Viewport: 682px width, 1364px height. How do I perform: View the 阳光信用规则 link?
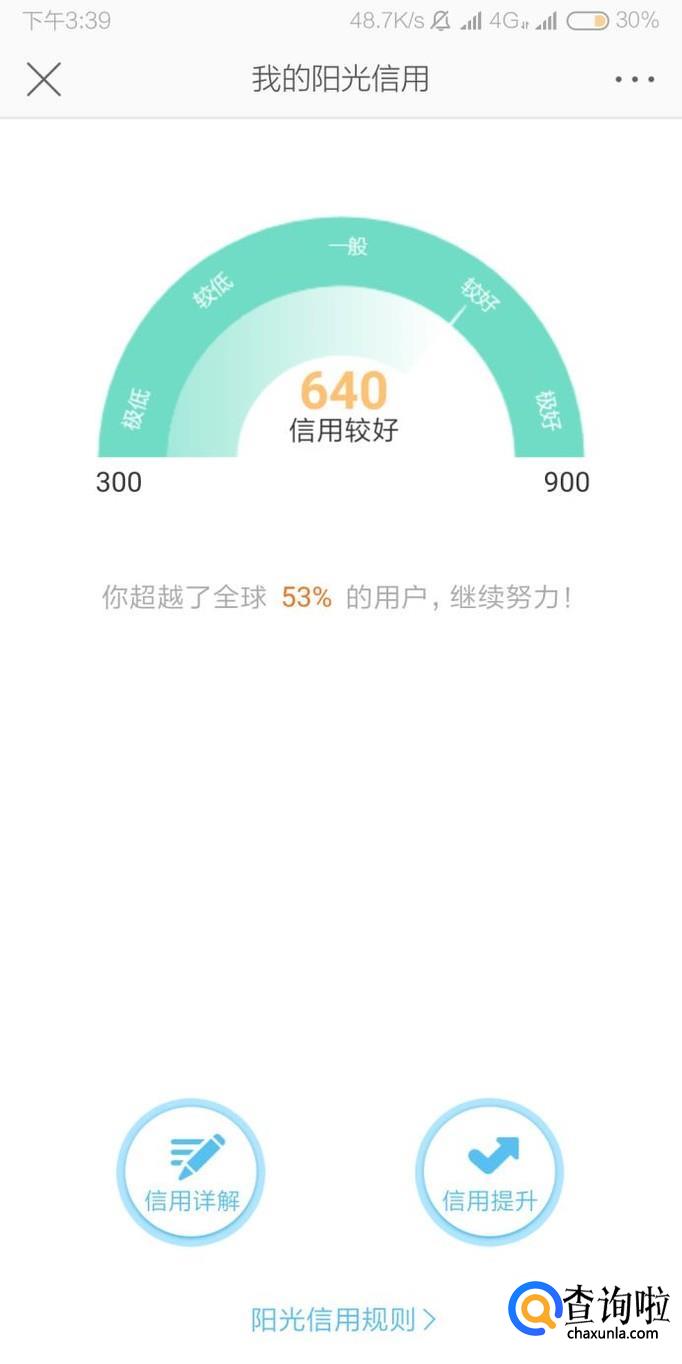click(343, 1319)
